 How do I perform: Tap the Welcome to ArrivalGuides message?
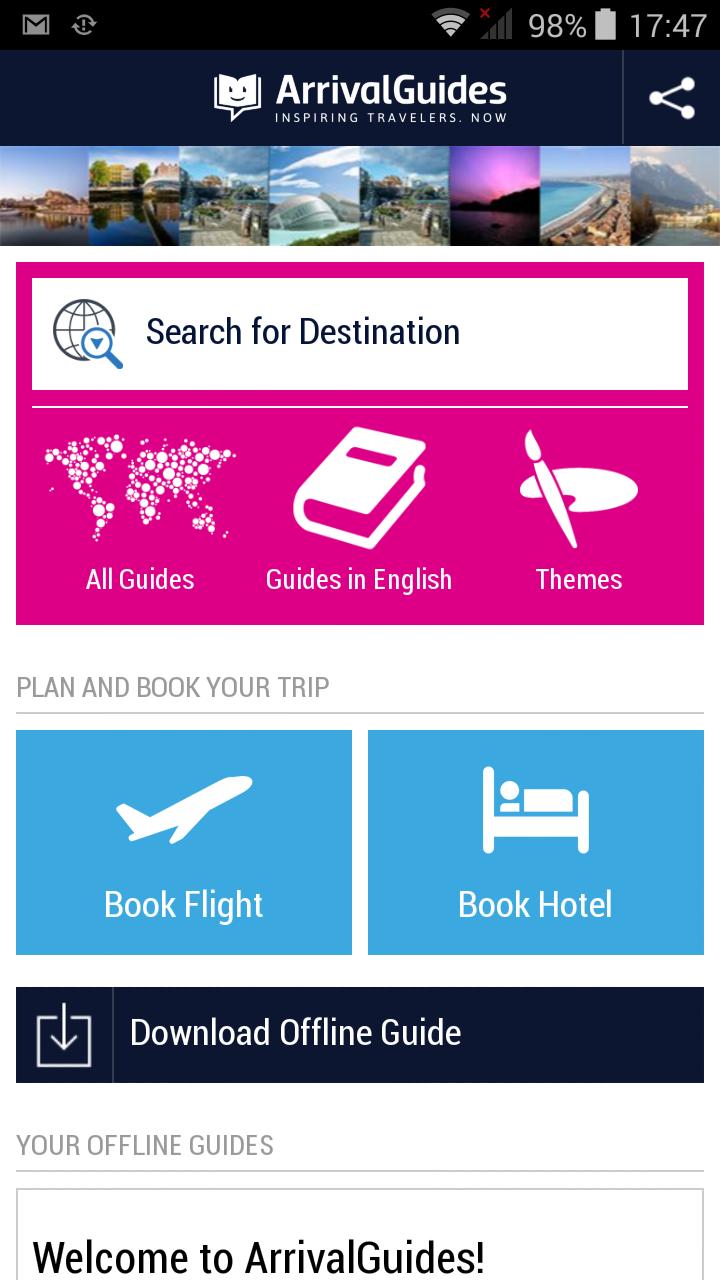point(260,1258)
